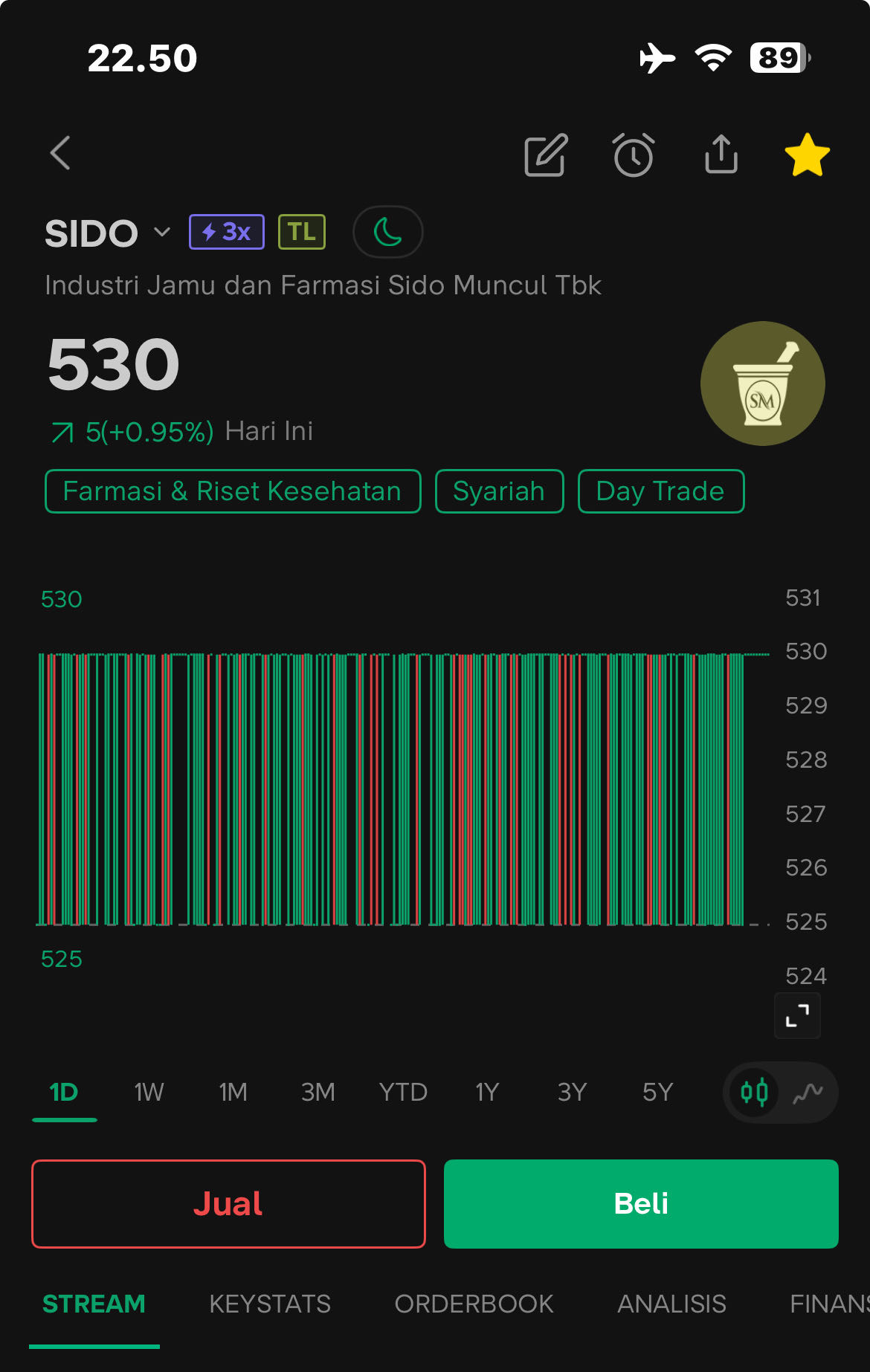
Task: Switch the chart range to 5Y
Action: (x=657, y=1093)
